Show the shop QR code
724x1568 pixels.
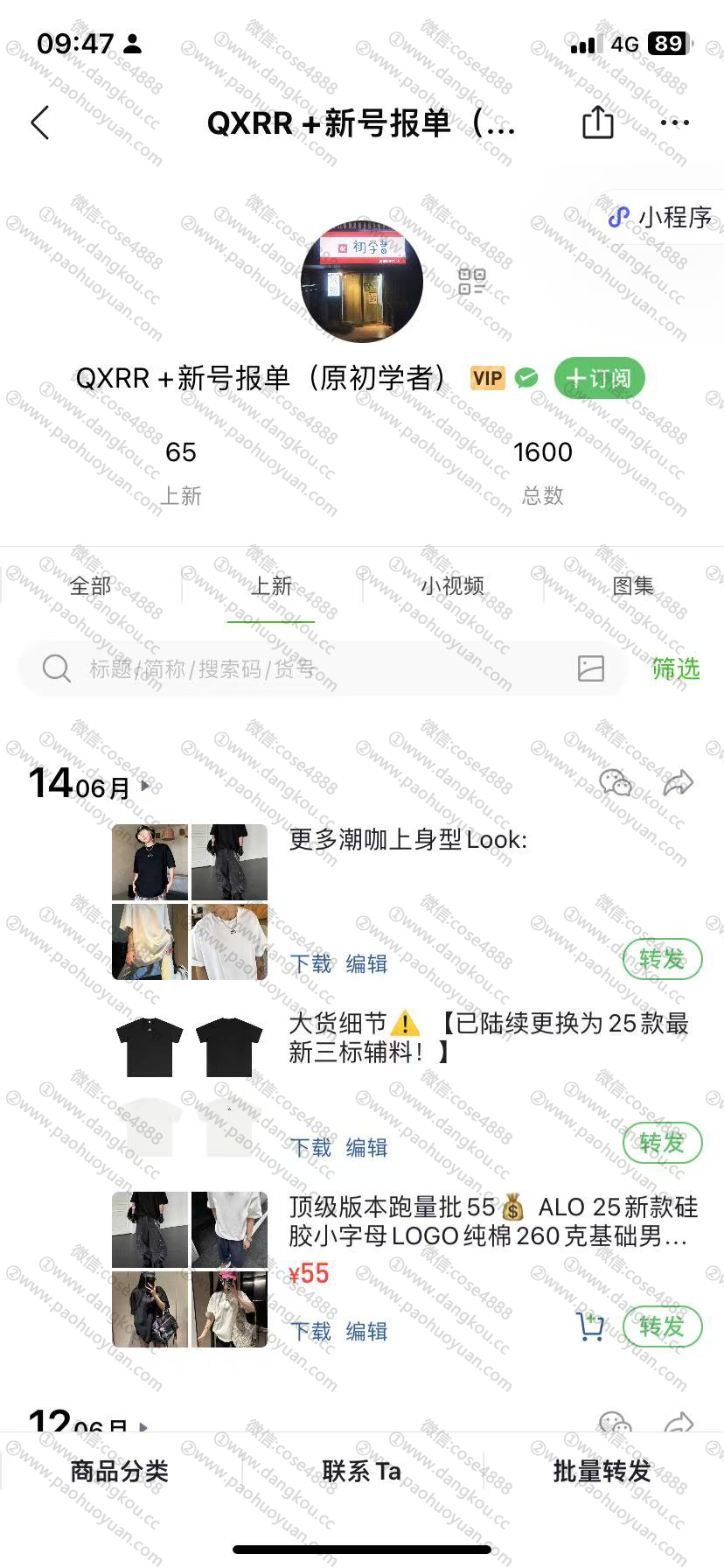point(471,282)
